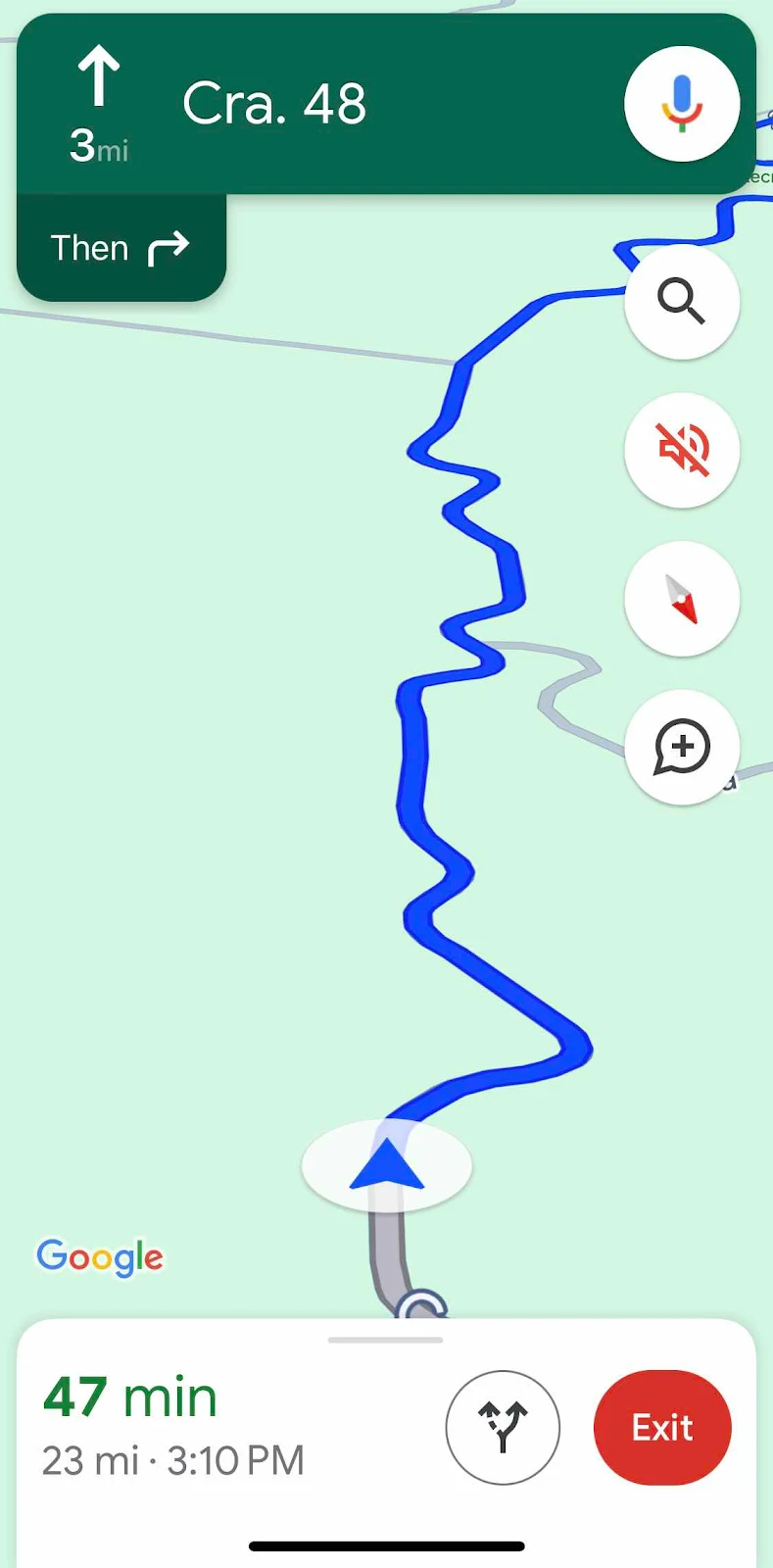This screenshot has width=773, height=1568.
Task: Tap the compass to reorient map
Action: (681, 599)
